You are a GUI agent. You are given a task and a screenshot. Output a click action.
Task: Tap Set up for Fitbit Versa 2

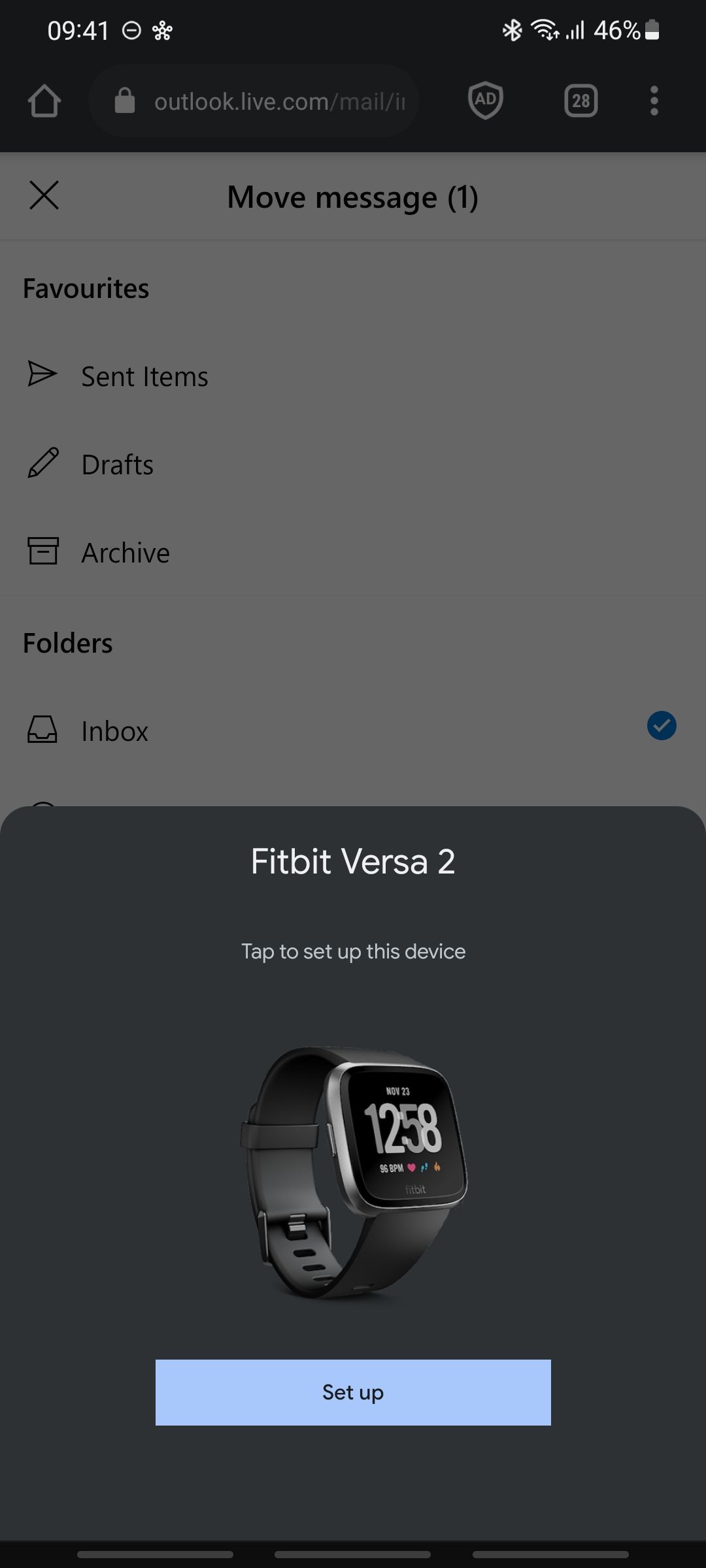click(353, 1392)
